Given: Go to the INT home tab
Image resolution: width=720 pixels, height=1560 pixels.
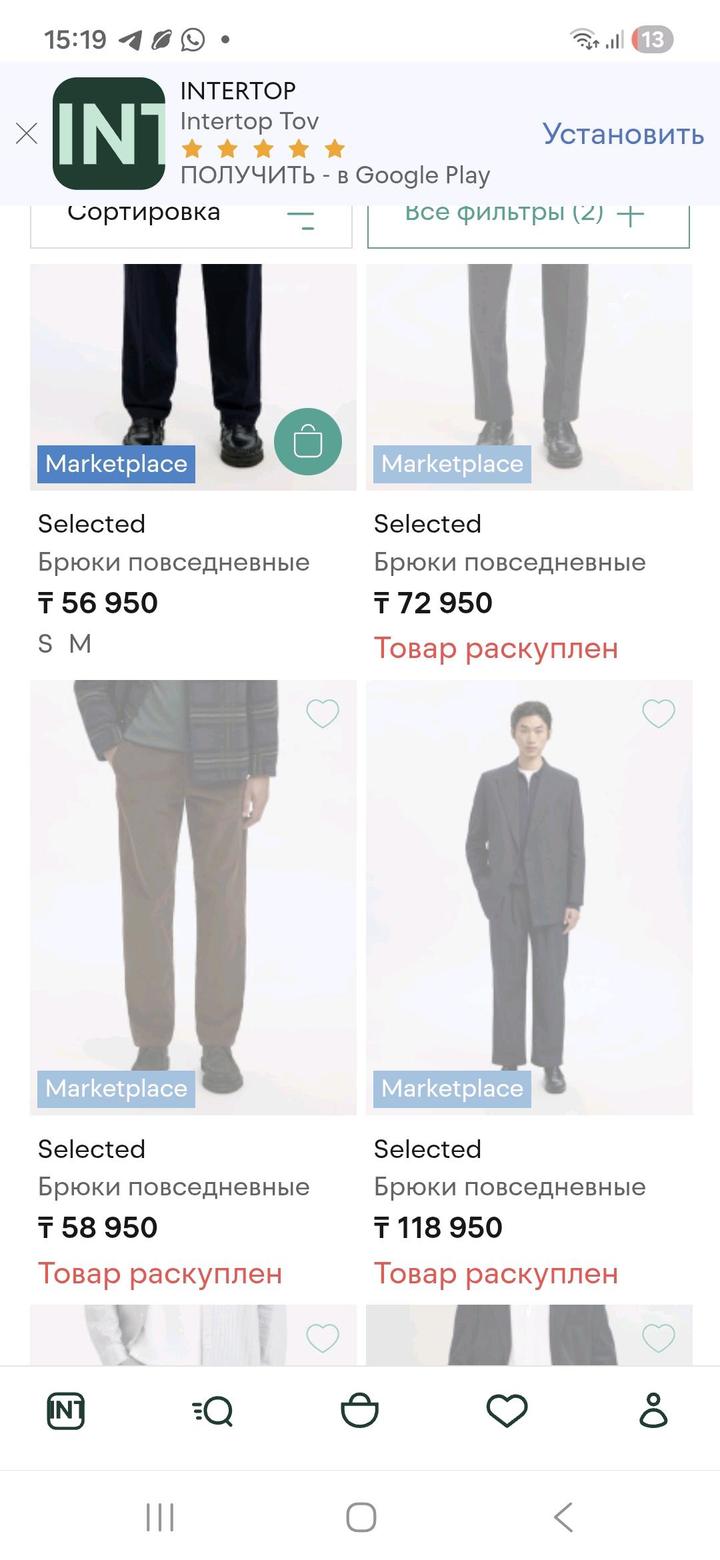Looking at the screenshot, I should (66, 1411).
